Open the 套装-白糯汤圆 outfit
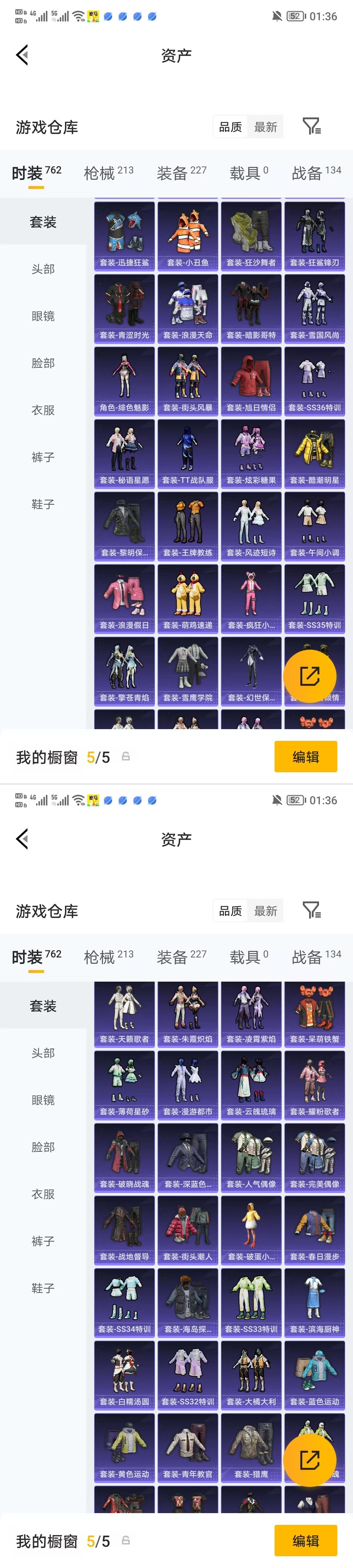 [x=124, y=1376]
